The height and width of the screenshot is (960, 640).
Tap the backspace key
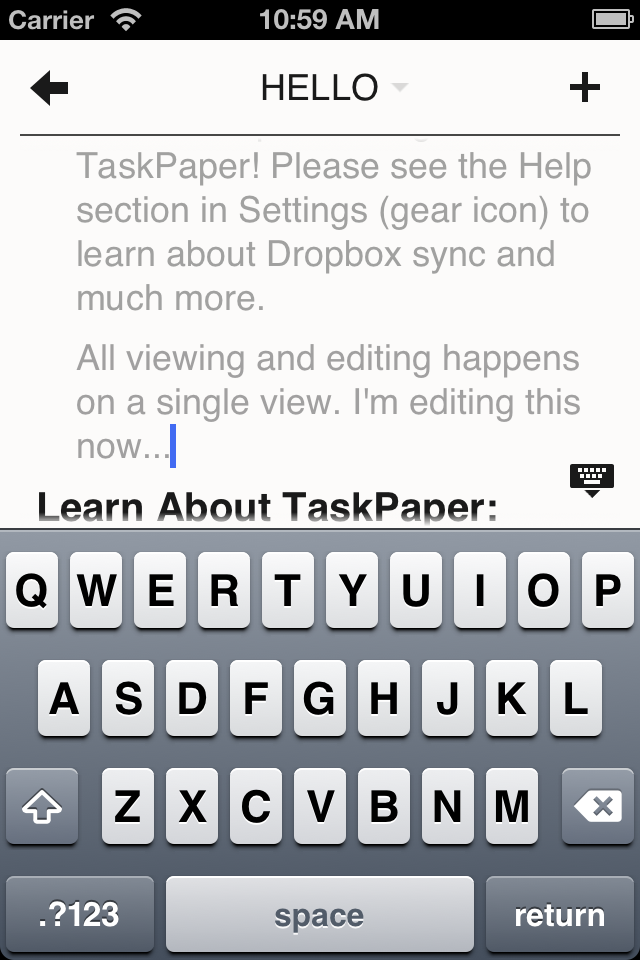click(x=598, y=806)
